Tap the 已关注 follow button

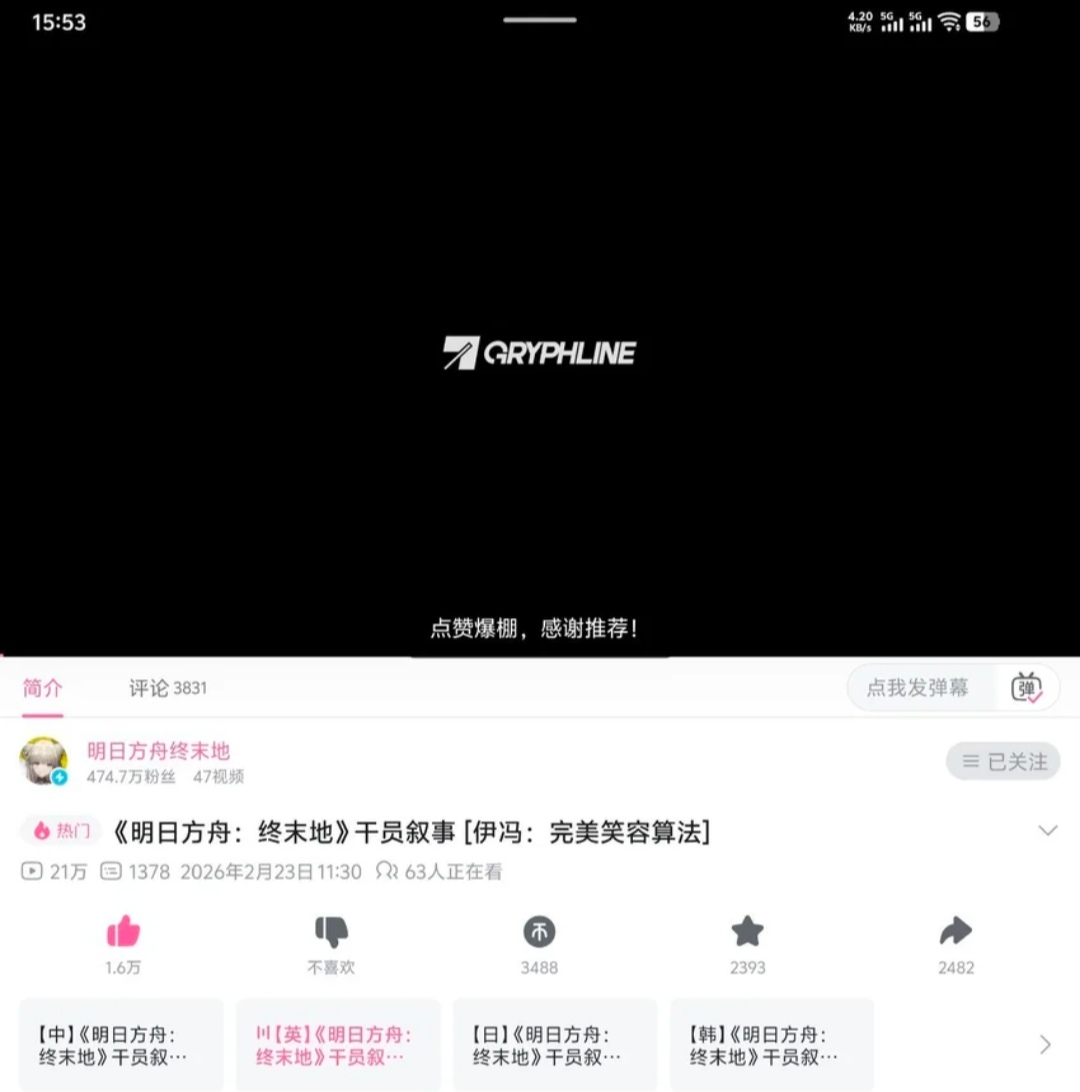tap(1003, 762)
